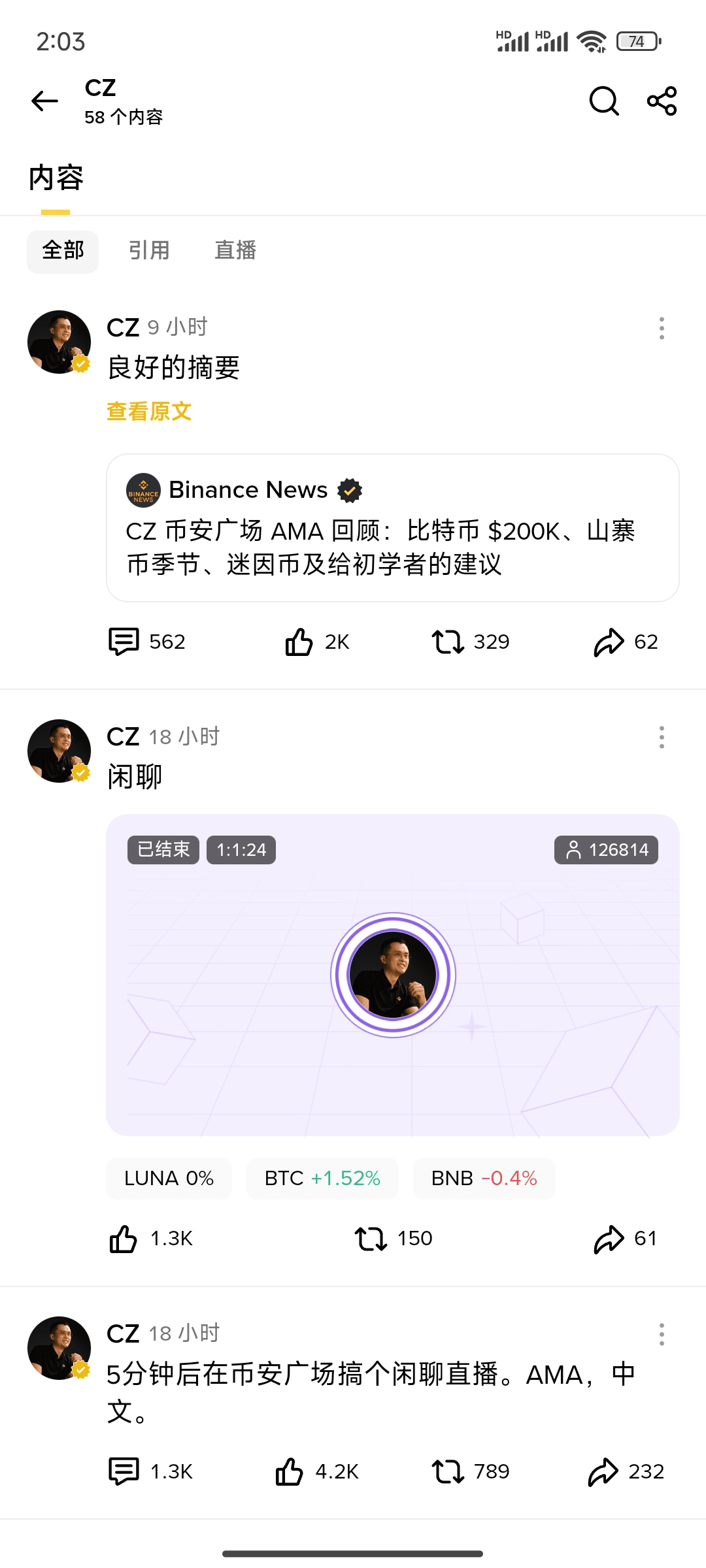Image resolution: width=706 pixels, height=1568 pixels.
Task: Switch to the 直播 filter tab
Action: (235, 251)
